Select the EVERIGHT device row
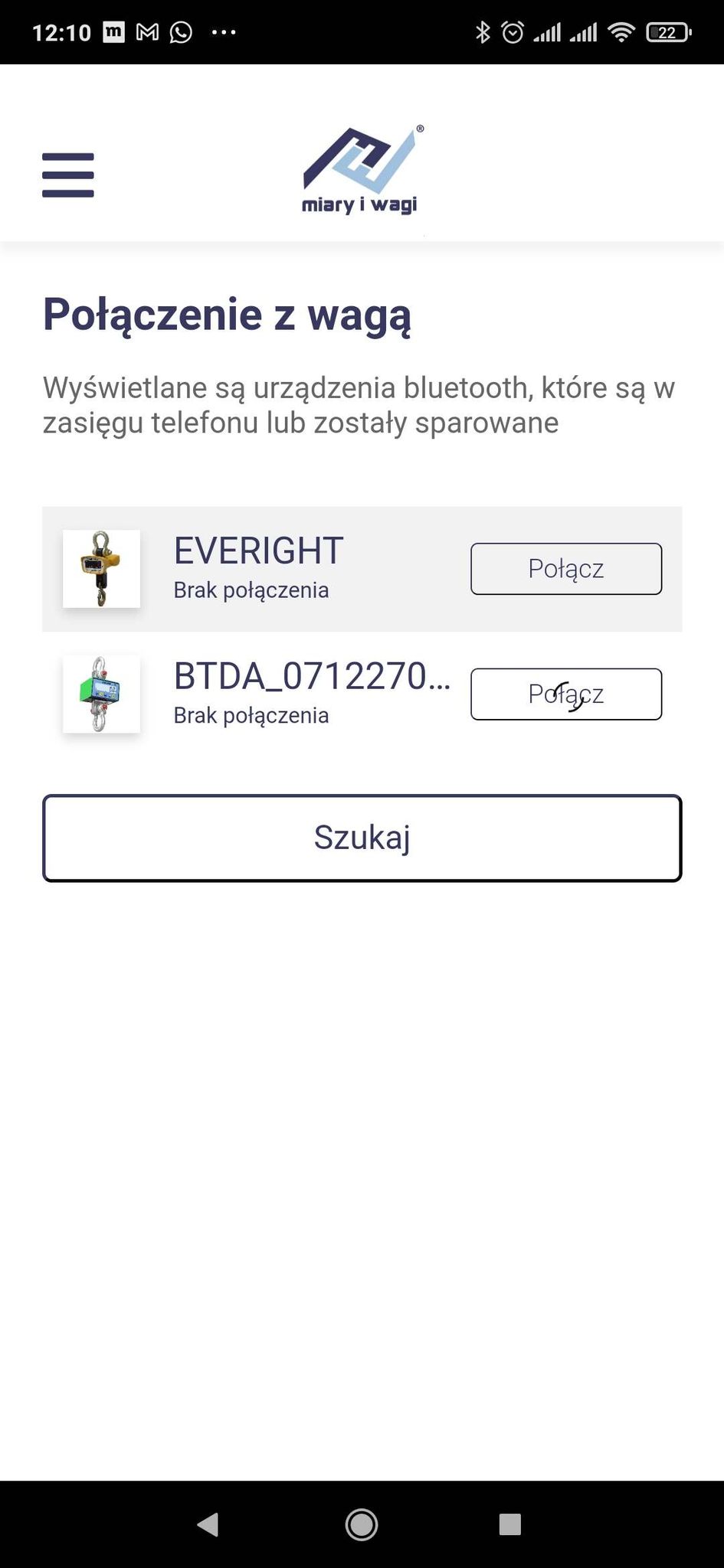 (291, 569)
